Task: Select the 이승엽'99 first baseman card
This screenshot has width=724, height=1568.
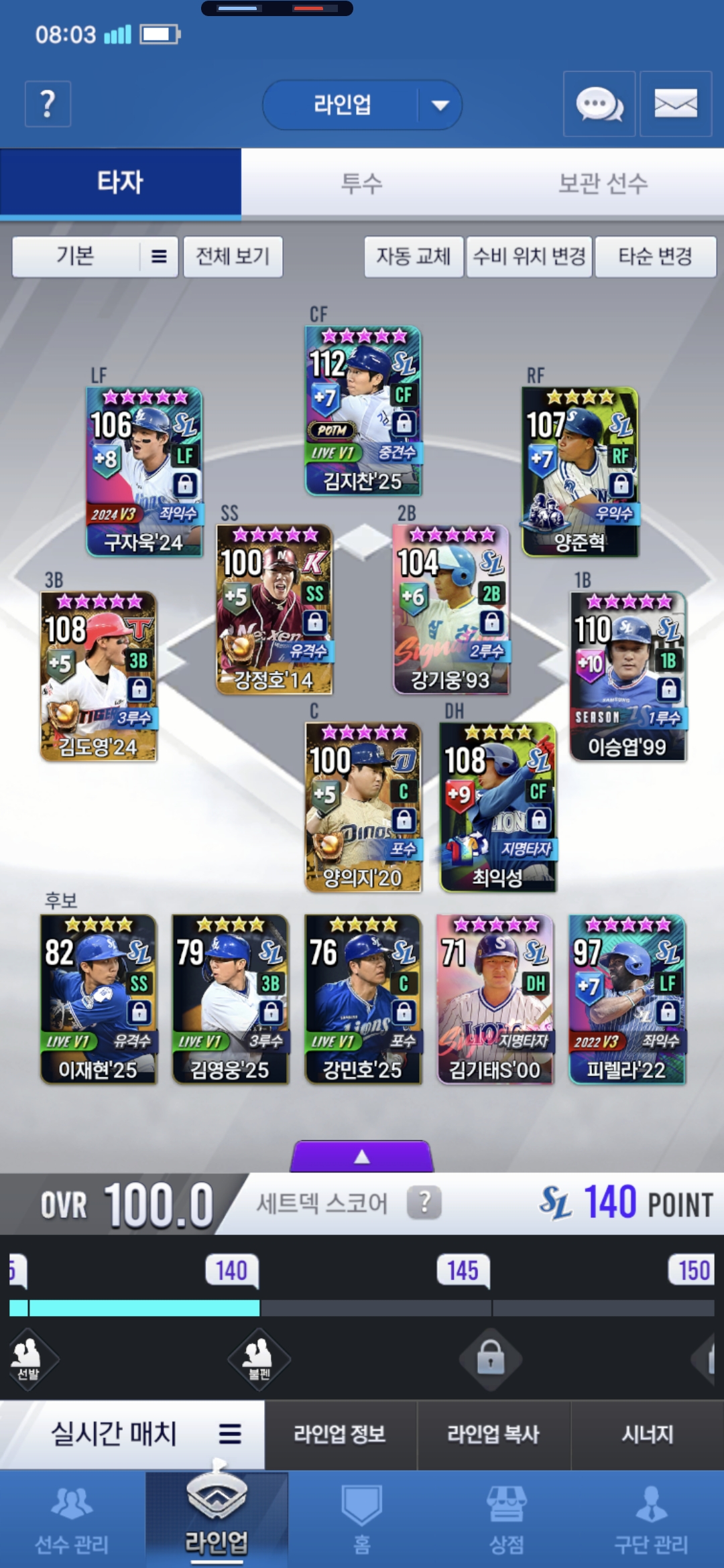Action: pyautogui.click(x=627, y=676)
